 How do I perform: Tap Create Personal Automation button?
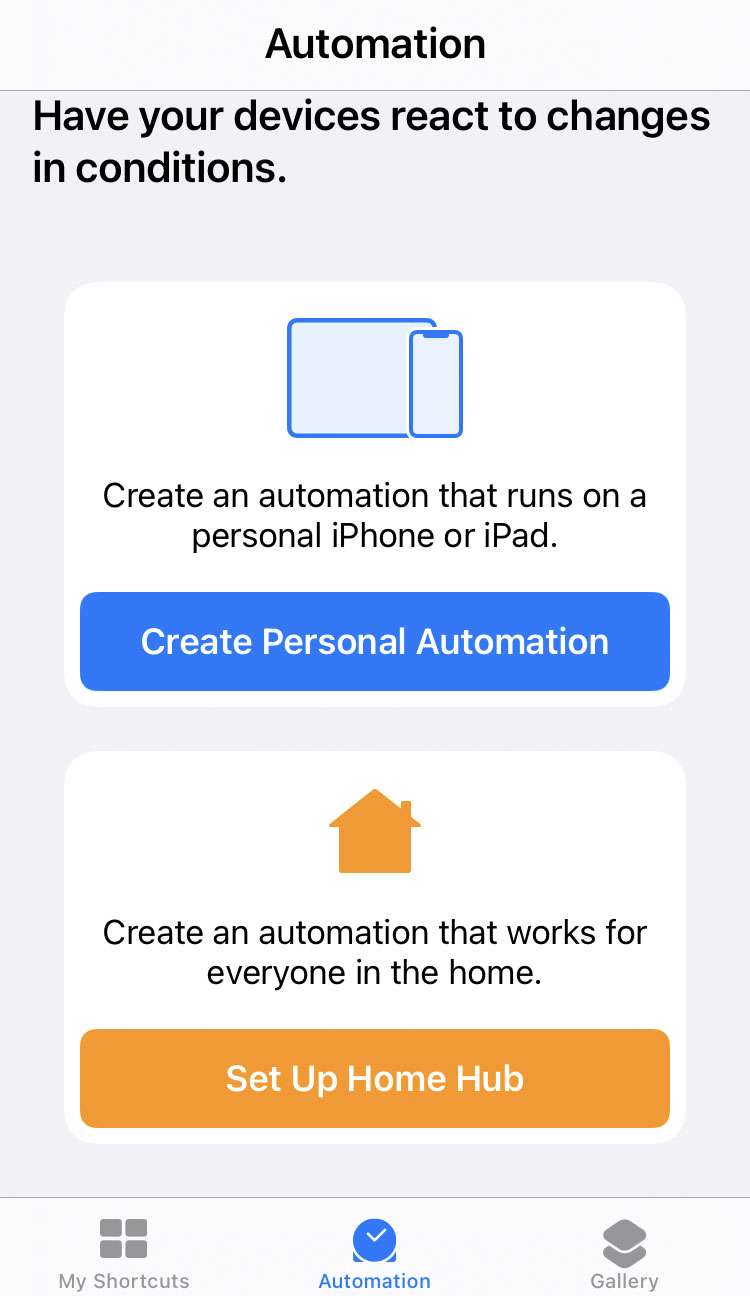pyautogui.click(x=374, y=641)
